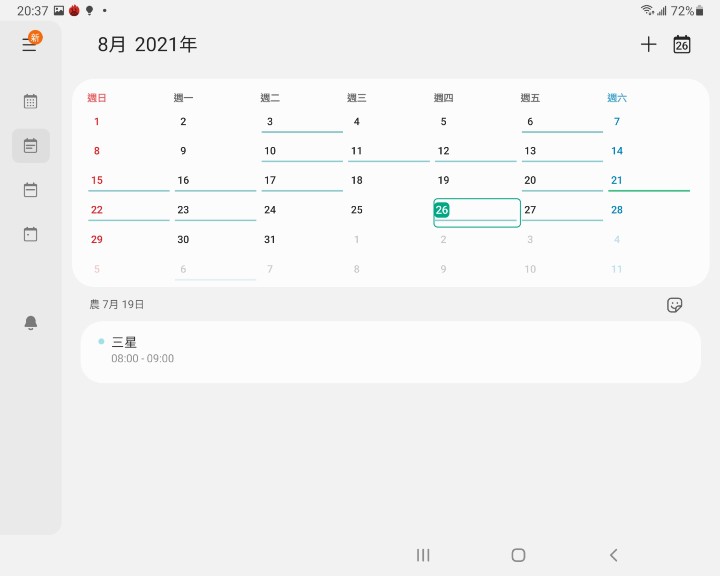The width and height of the screenshot is (720, 576).
Task: Select August 3 in the calendar
Action: (x=300, y=122)
